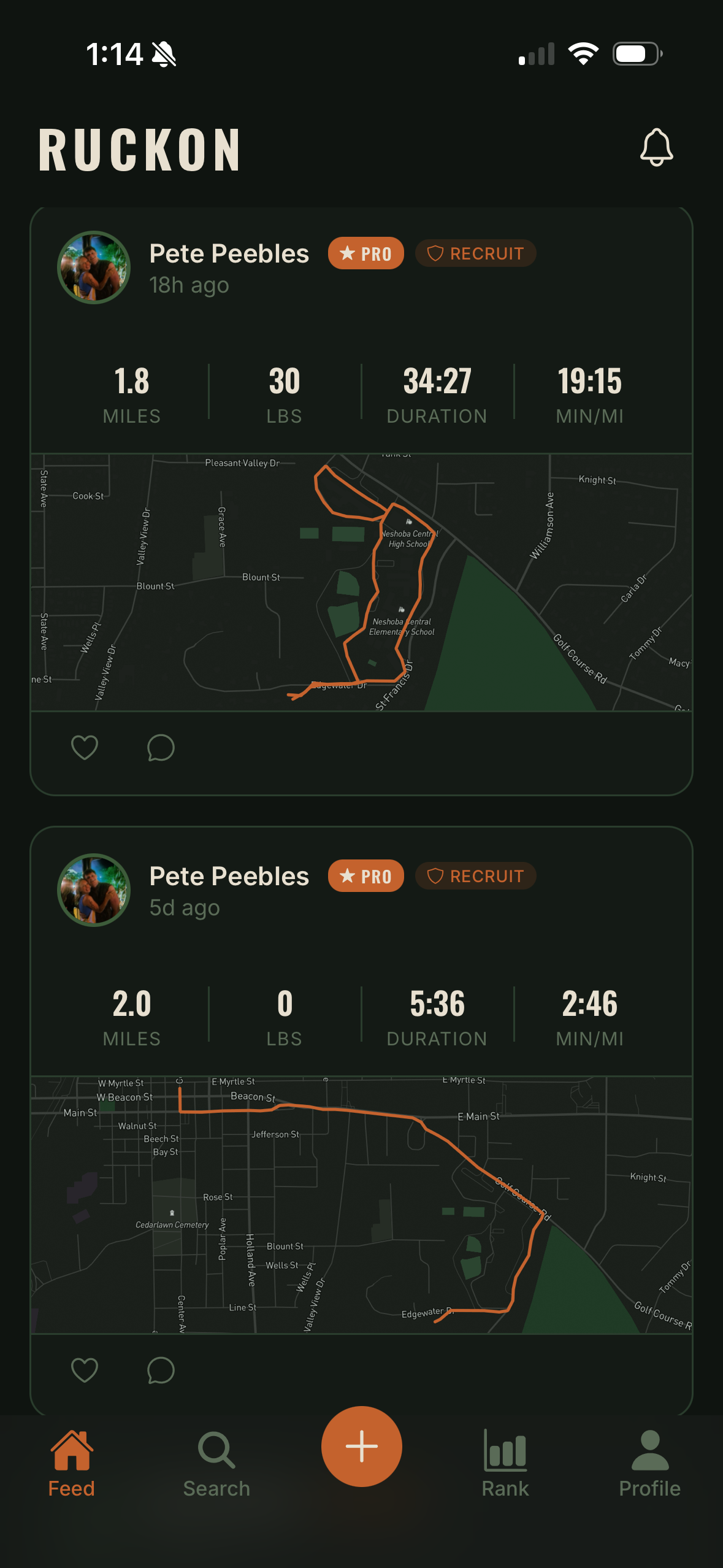723x1568 pixels.
Task: Comment on the 5d ago ruck post
Action: [x=161, y=1370]
